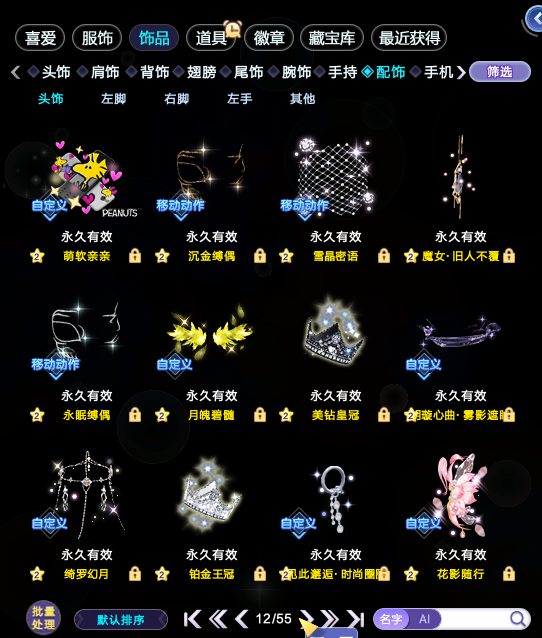Go to the previous page

tap(242, 619)
